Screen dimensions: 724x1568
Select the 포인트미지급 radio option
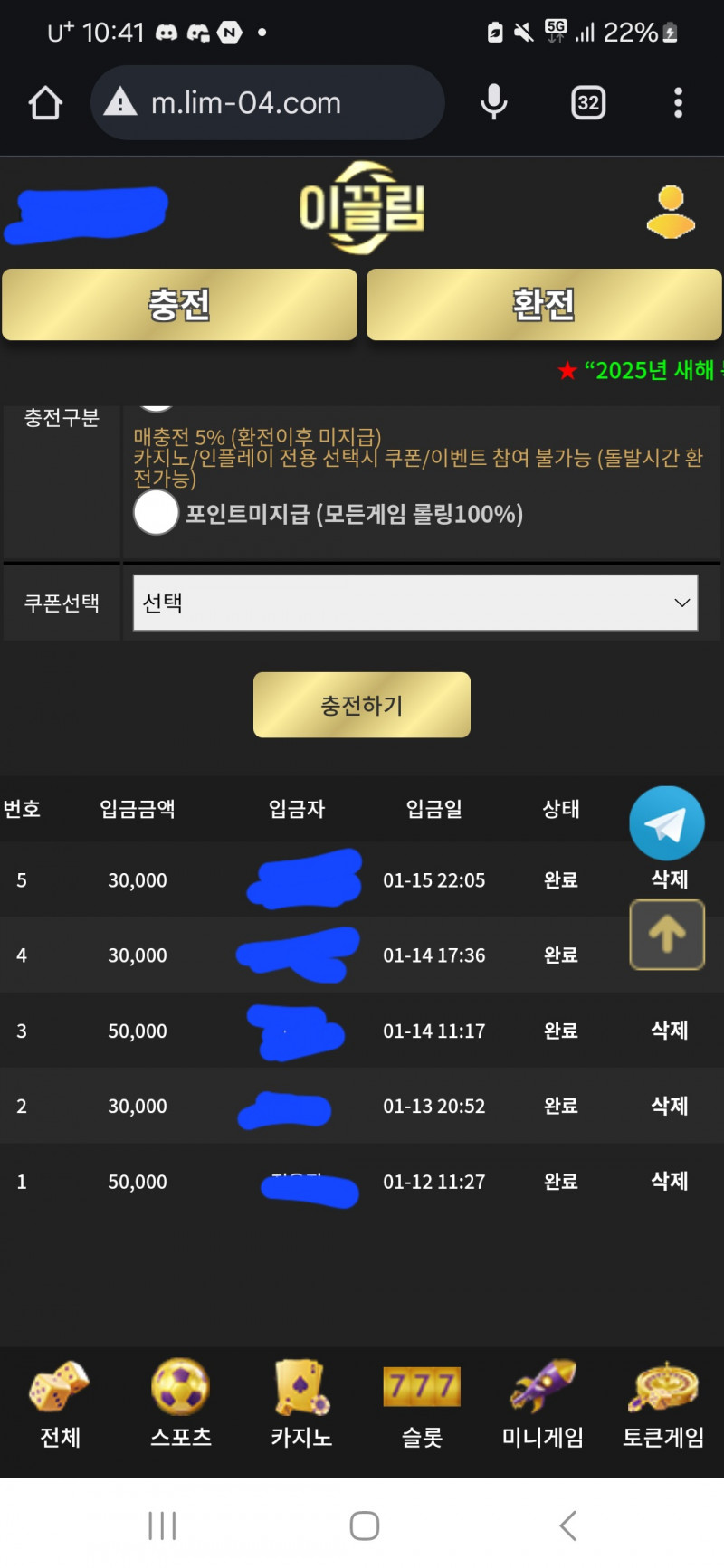(156, 513)
